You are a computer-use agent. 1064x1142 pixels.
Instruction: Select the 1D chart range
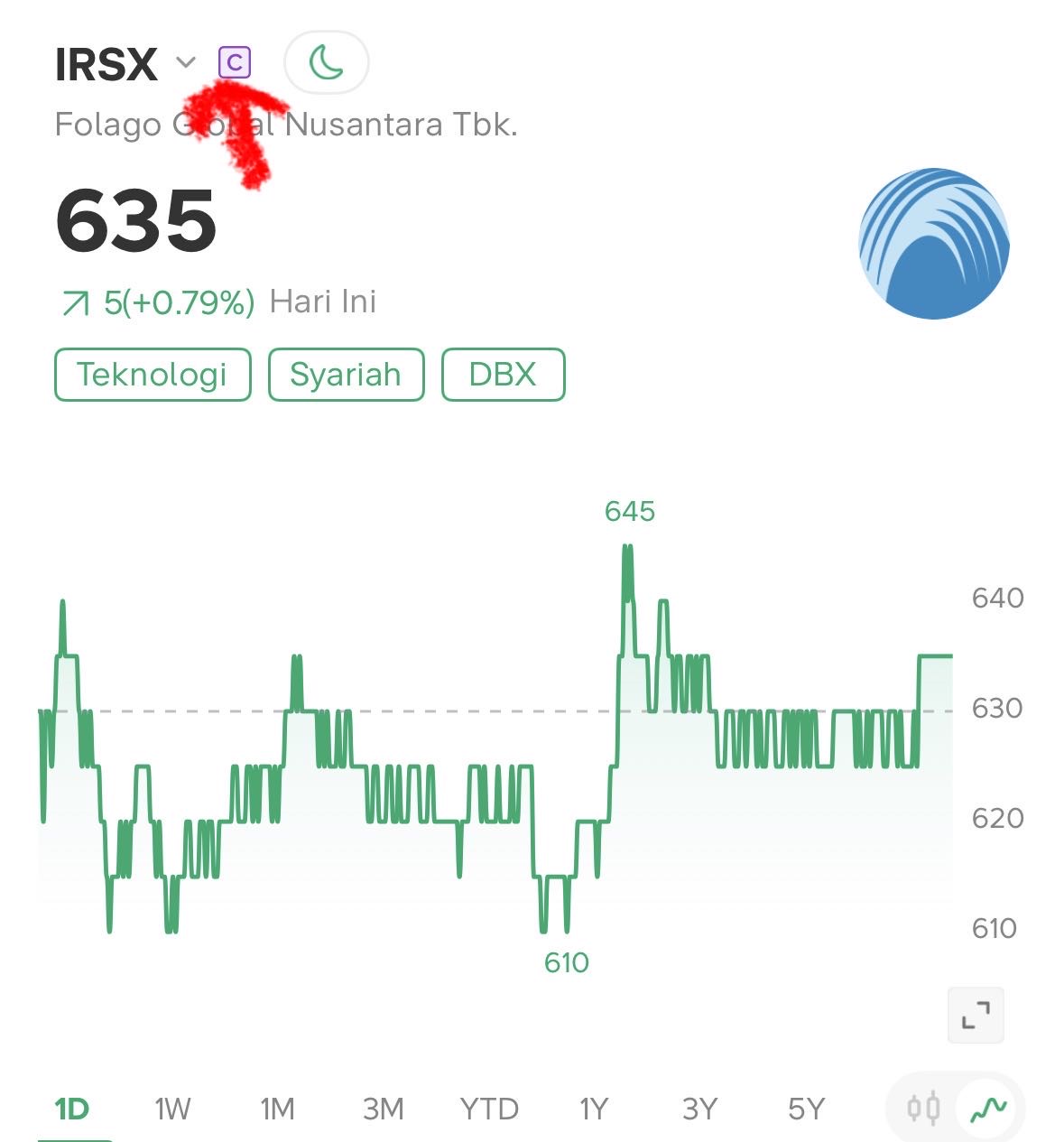(x=72, y=1109)
